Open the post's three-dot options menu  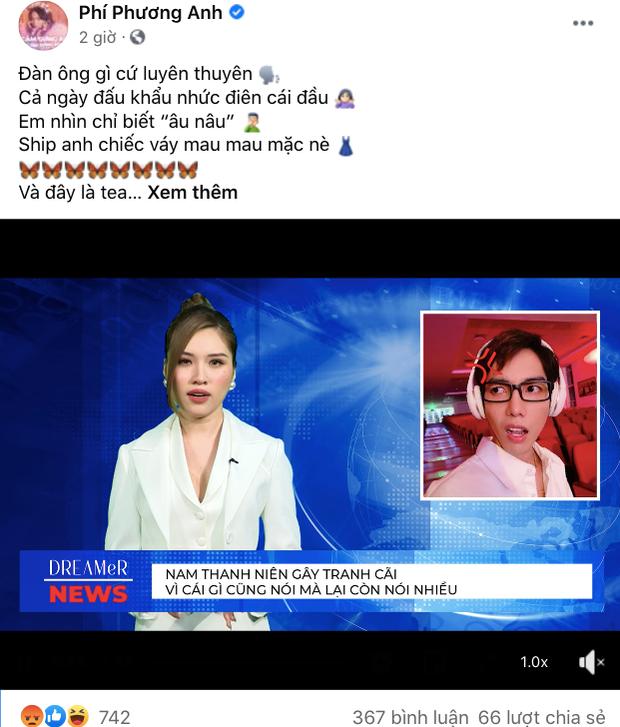pyautogui.click(x=582, y=23)
